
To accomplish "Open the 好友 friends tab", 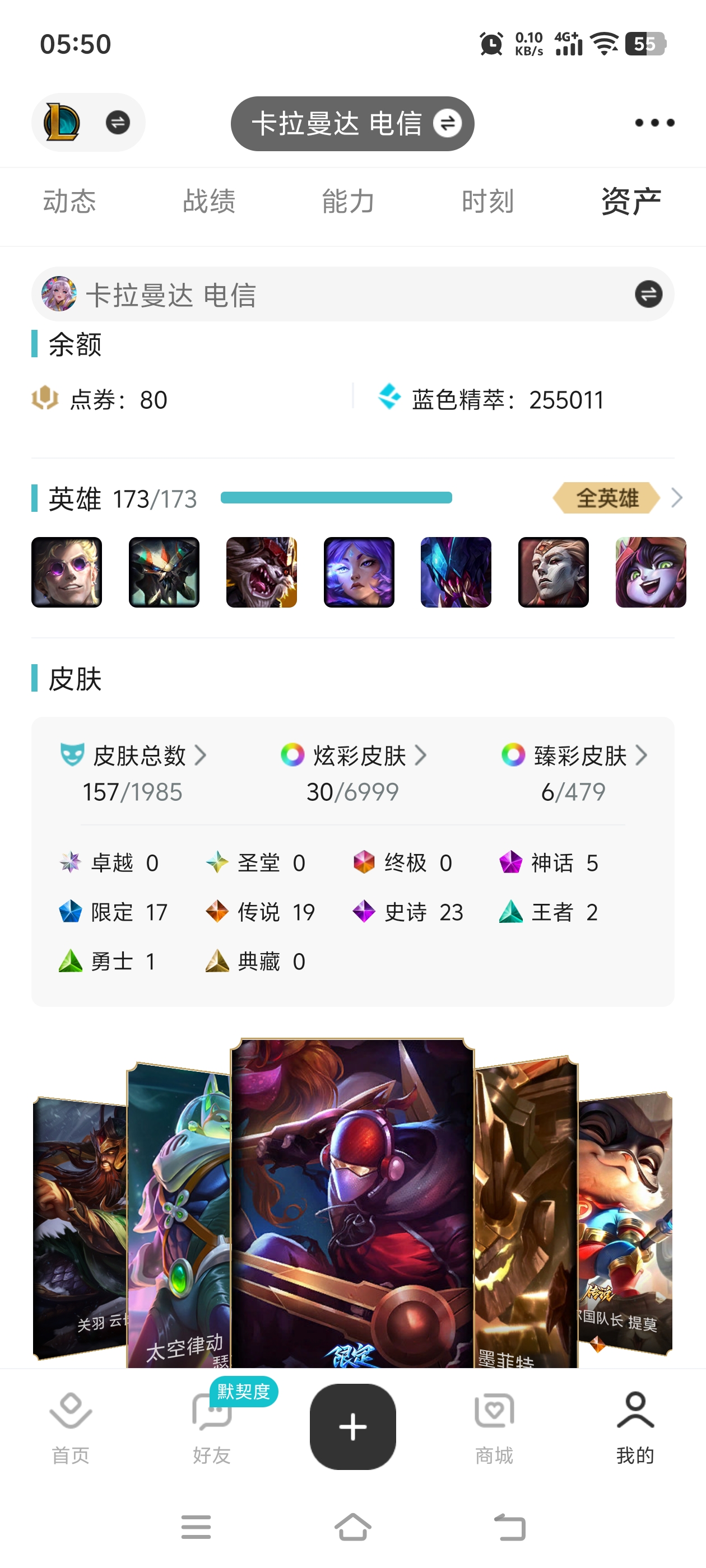I will [211, 1428].
